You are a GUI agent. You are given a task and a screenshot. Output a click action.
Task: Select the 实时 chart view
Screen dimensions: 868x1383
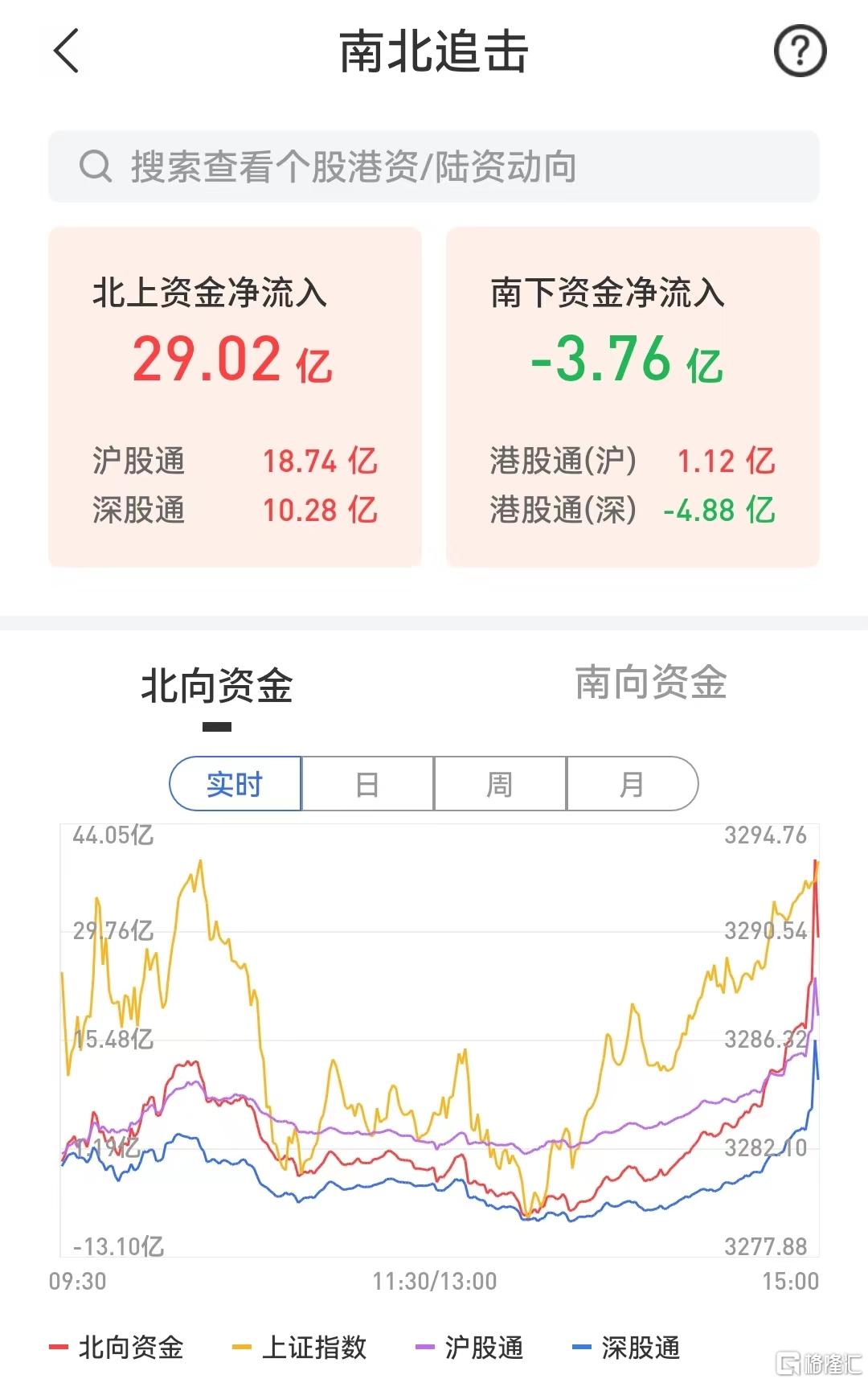[235, 783]
